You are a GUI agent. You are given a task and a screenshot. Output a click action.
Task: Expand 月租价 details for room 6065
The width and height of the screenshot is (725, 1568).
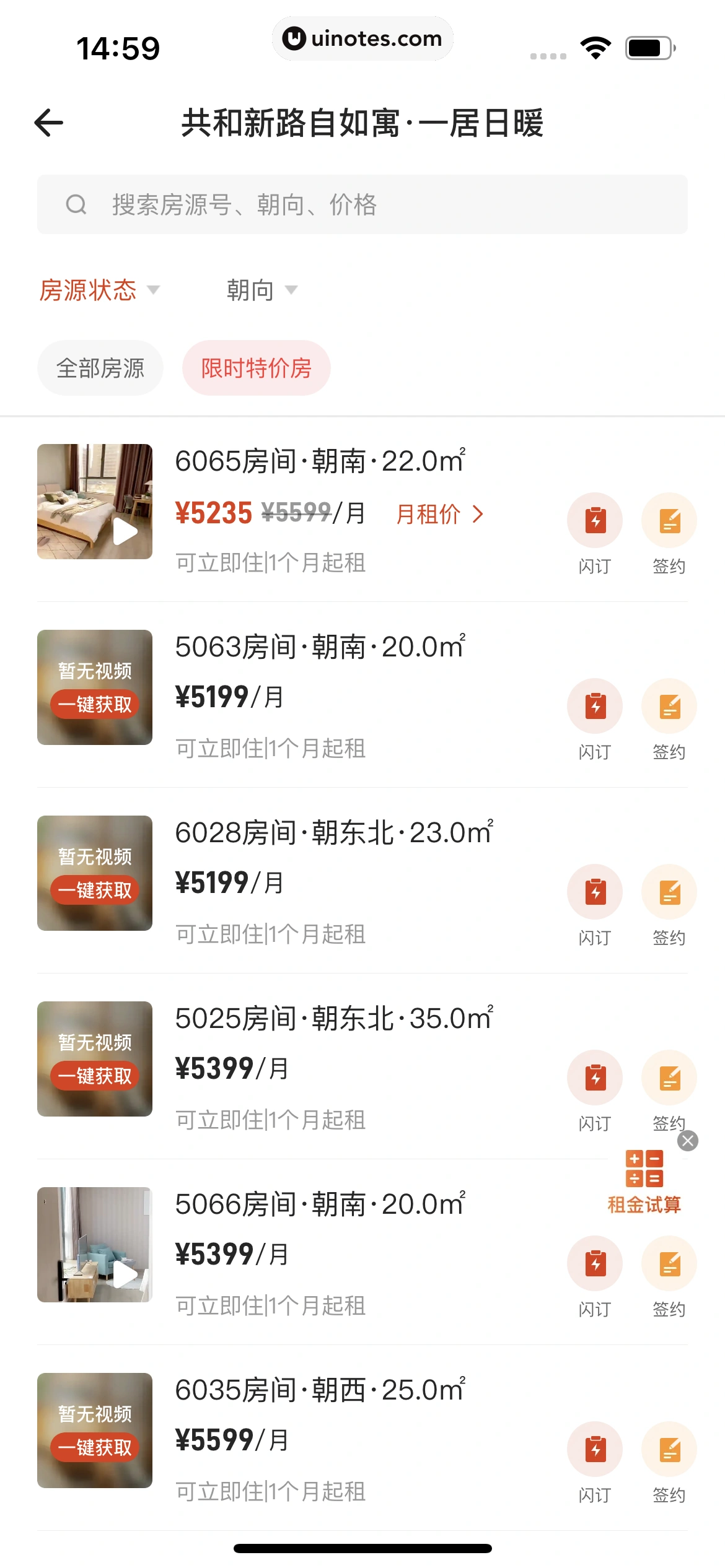click(x=440, y=514)
